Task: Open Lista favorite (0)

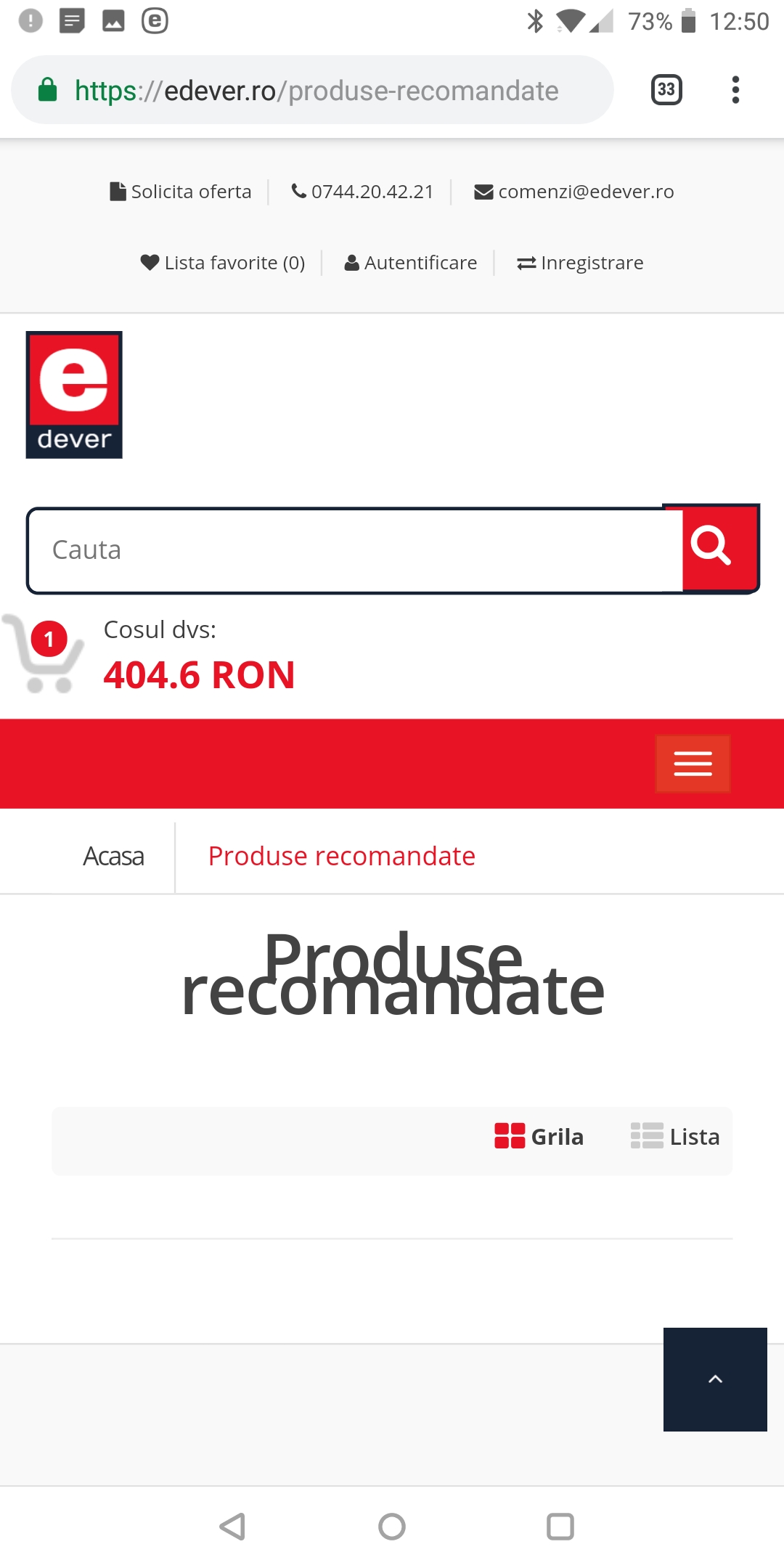Action: [x=222, y=263]
